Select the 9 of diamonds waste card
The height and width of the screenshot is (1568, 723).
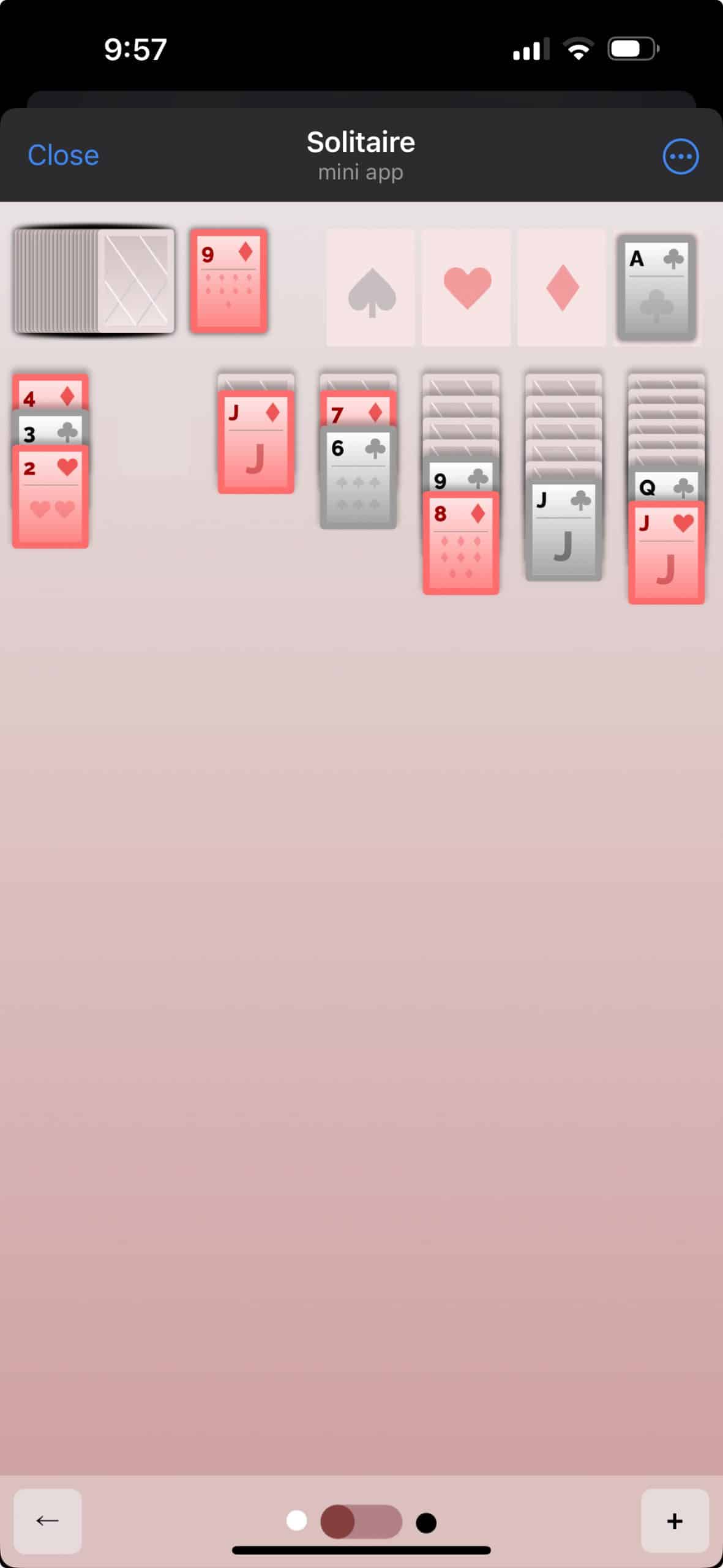point(228,281)
